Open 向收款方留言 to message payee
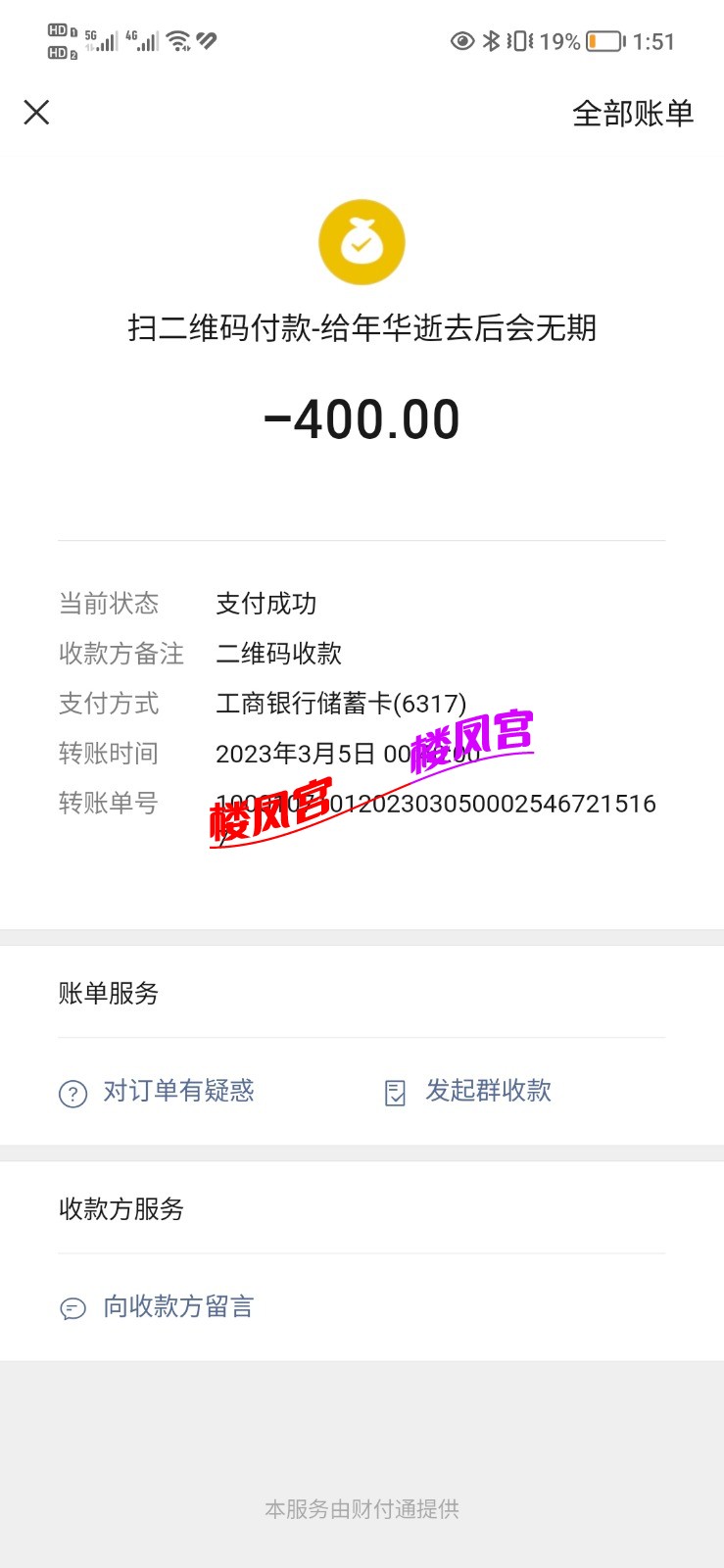Screen dimensions: 724x1568 pyautogui.click(x=157, y=1307)
